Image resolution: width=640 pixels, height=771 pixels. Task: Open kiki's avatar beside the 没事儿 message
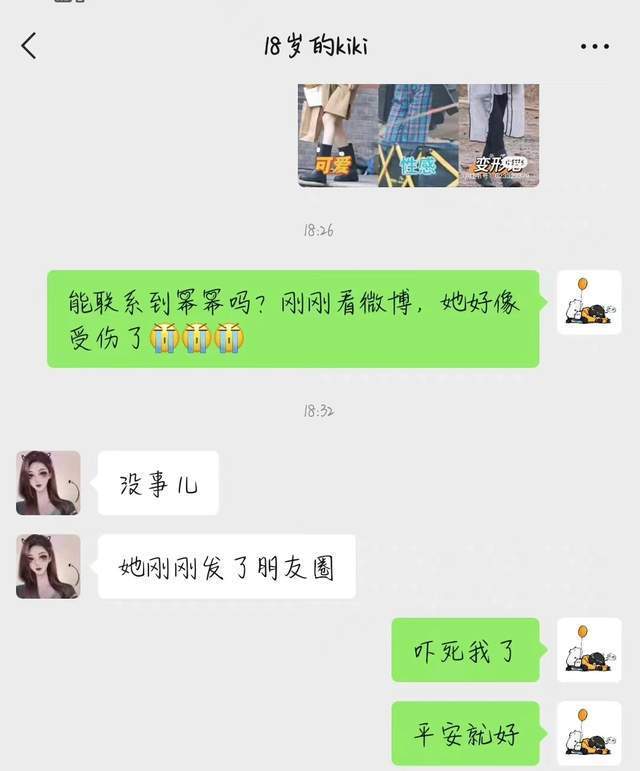(x=48, y=483)
